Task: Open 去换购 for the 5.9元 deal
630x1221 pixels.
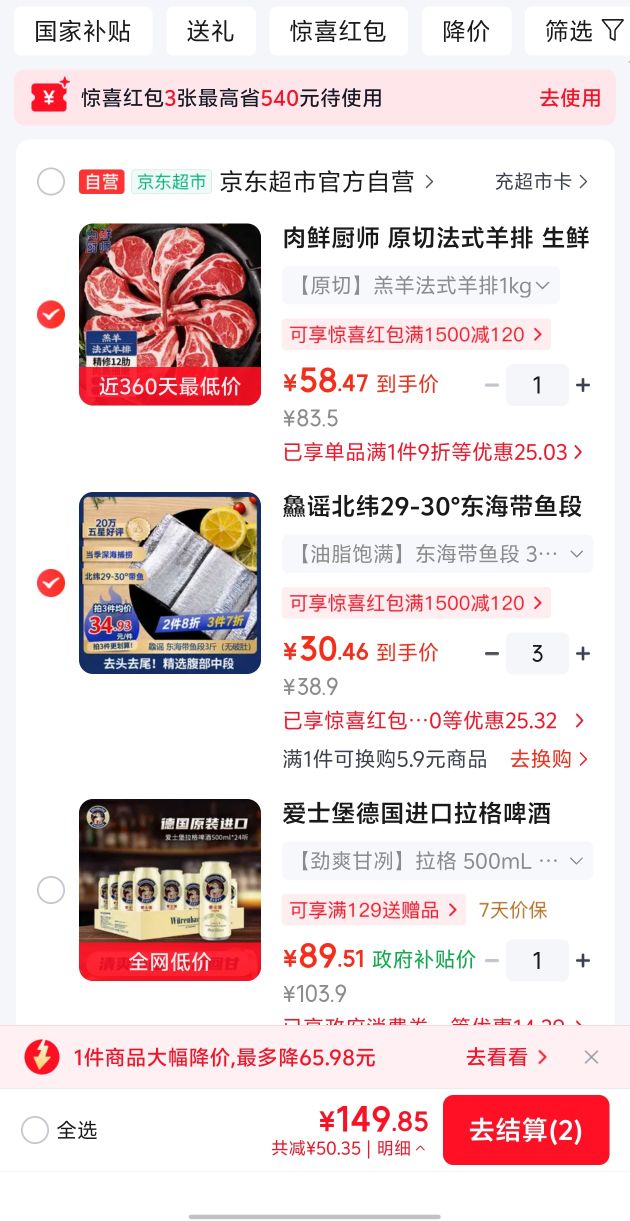Action: [x=549, y=759]
